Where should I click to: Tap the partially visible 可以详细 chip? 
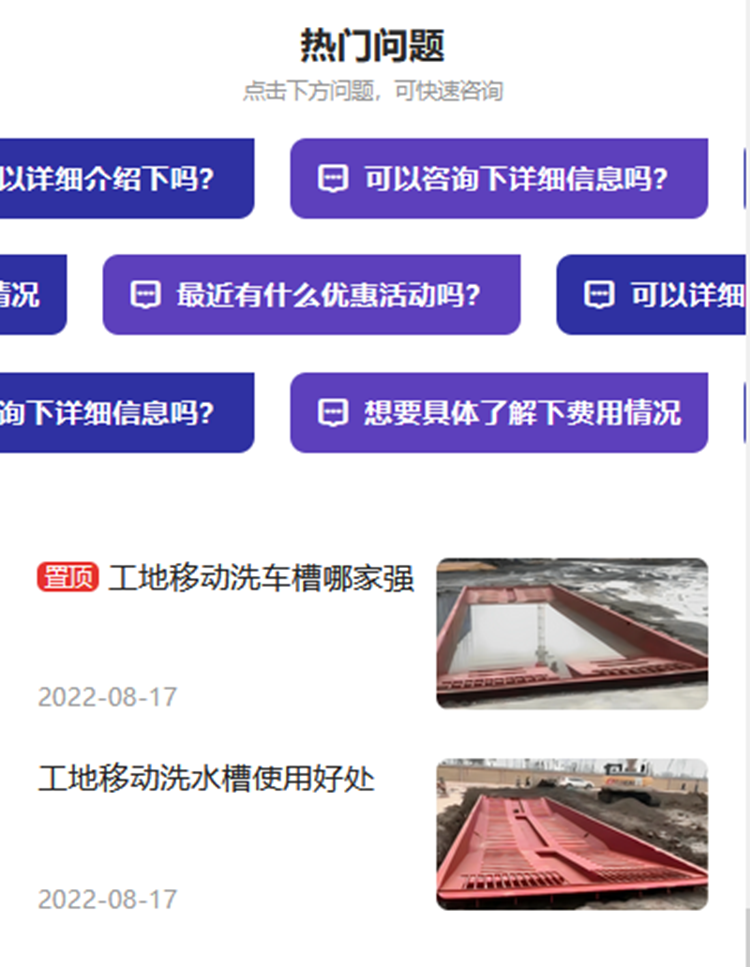coord(653,295)
